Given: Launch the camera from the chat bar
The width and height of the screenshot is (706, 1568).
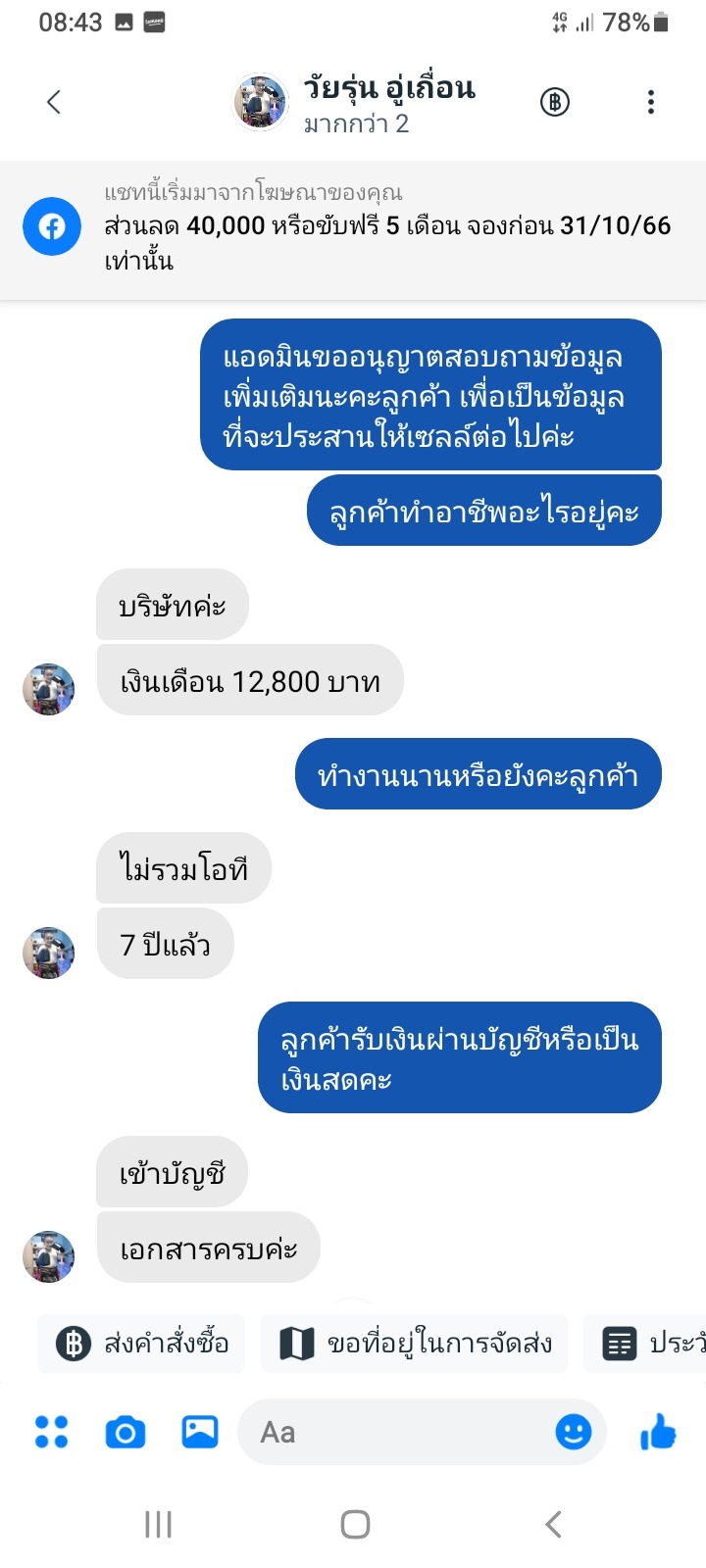Looking at the screenshot, I should [126, 1432].
